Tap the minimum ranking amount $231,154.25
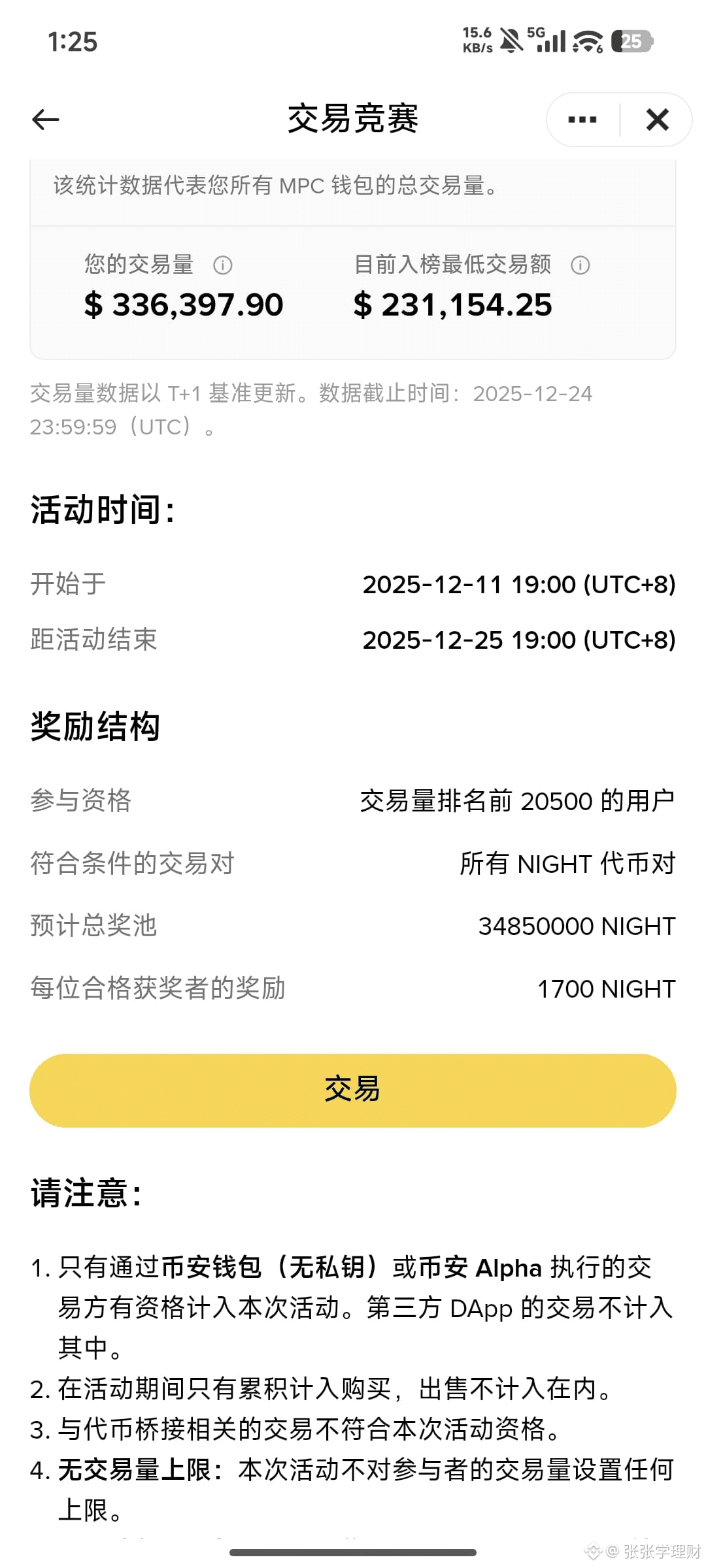This screenshot has width=706, height=1568. [x=453, y=304]
